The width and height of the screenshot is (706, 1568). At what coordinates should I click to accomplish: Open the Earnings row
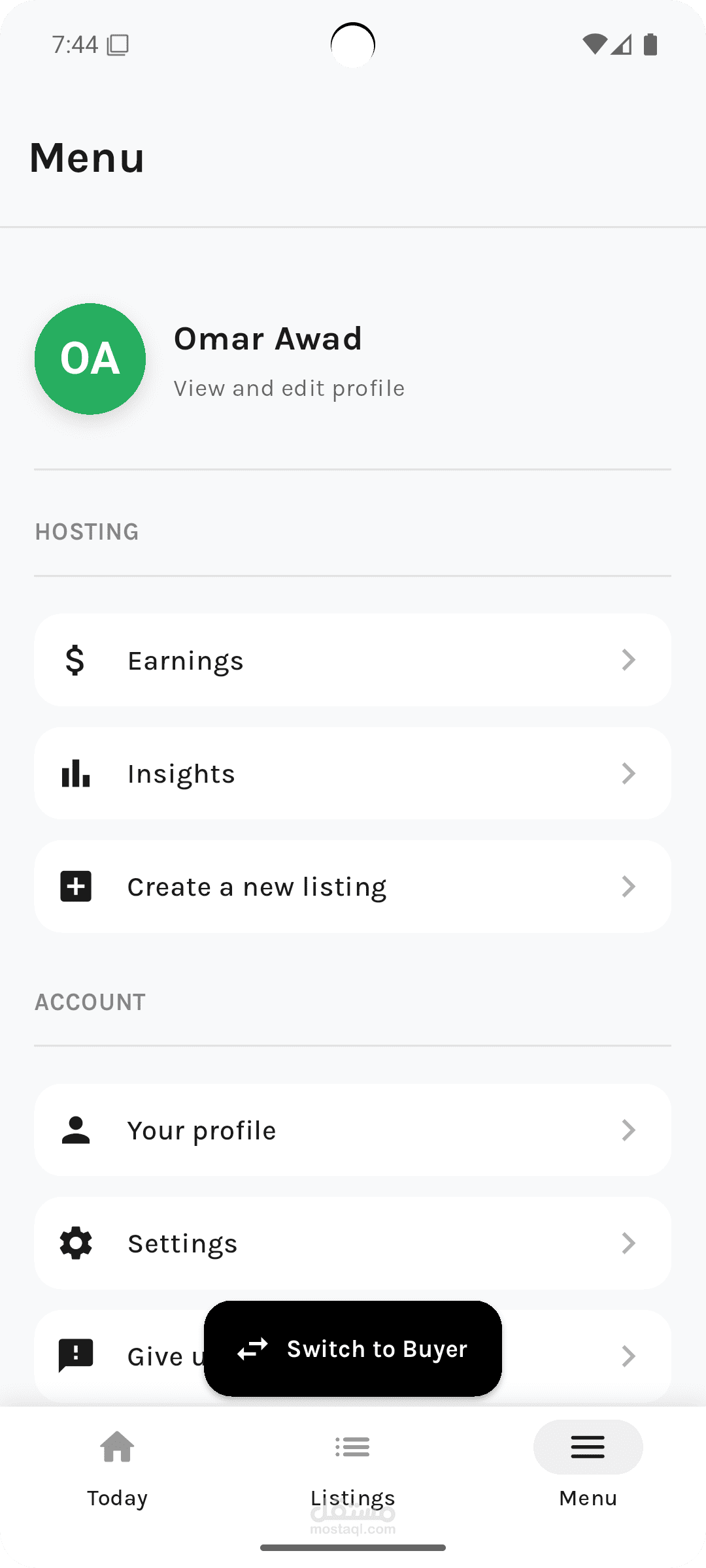(x=352, y=660)
